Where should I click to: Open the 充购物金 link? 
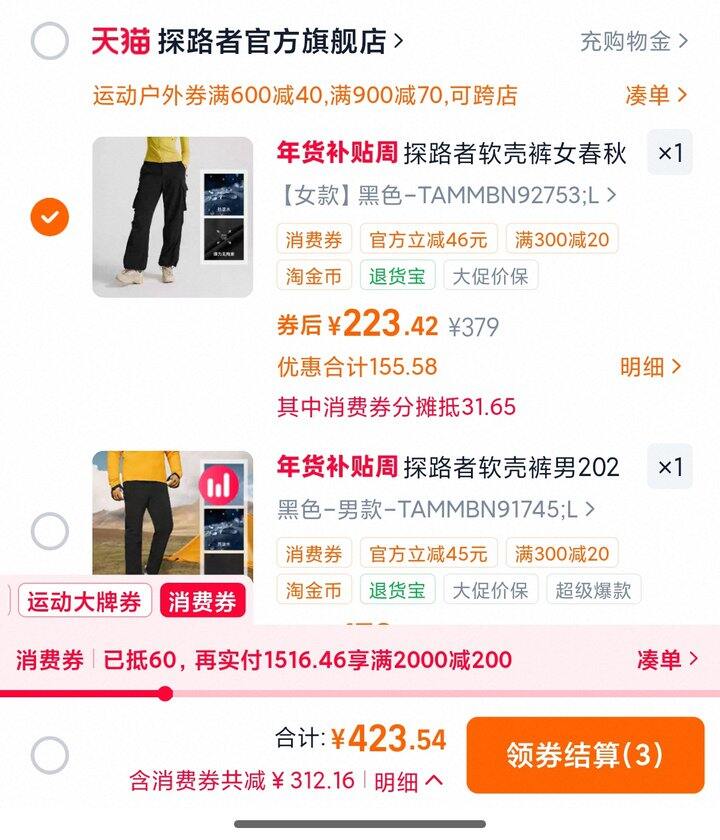click(634, 41)
